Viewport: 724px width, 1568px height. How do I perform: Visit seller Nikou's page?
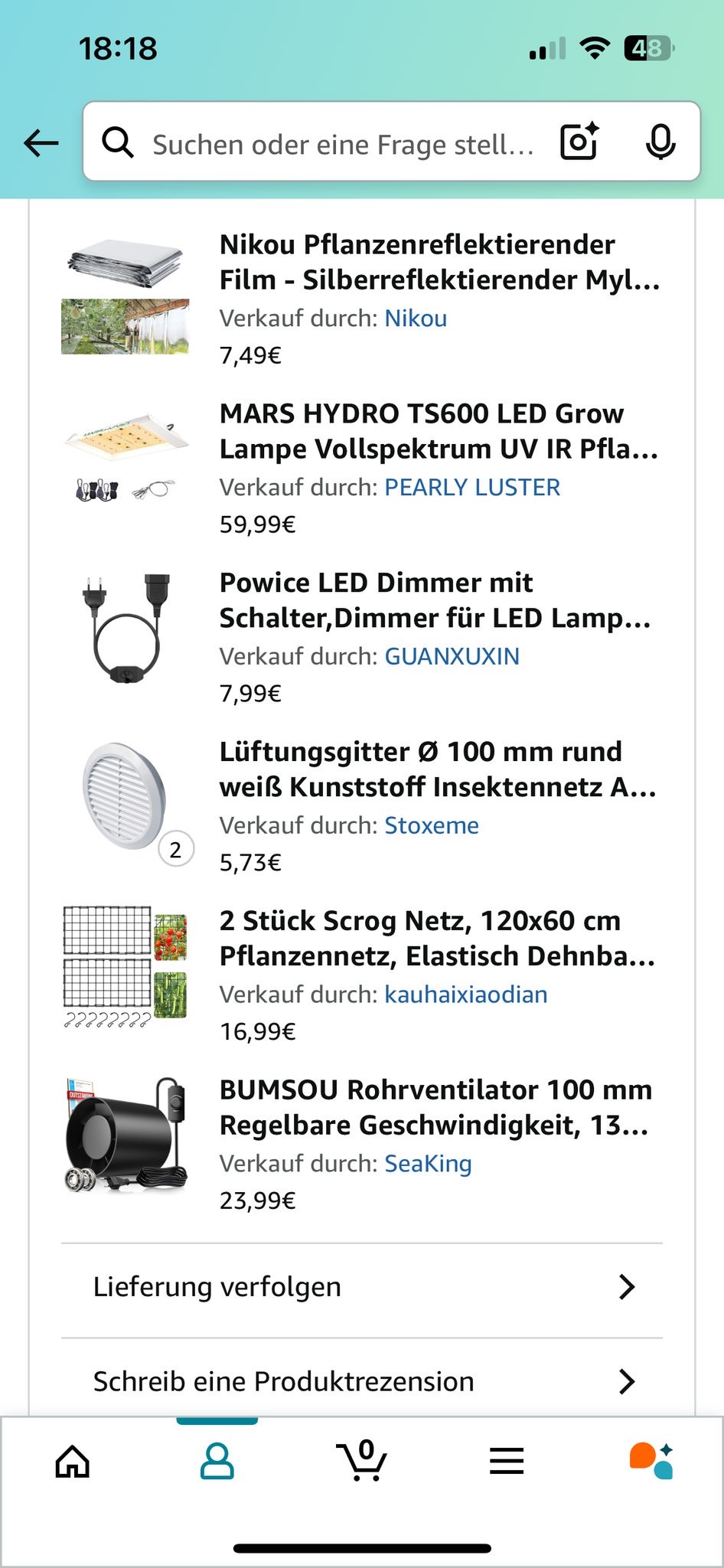pos(415,318)
